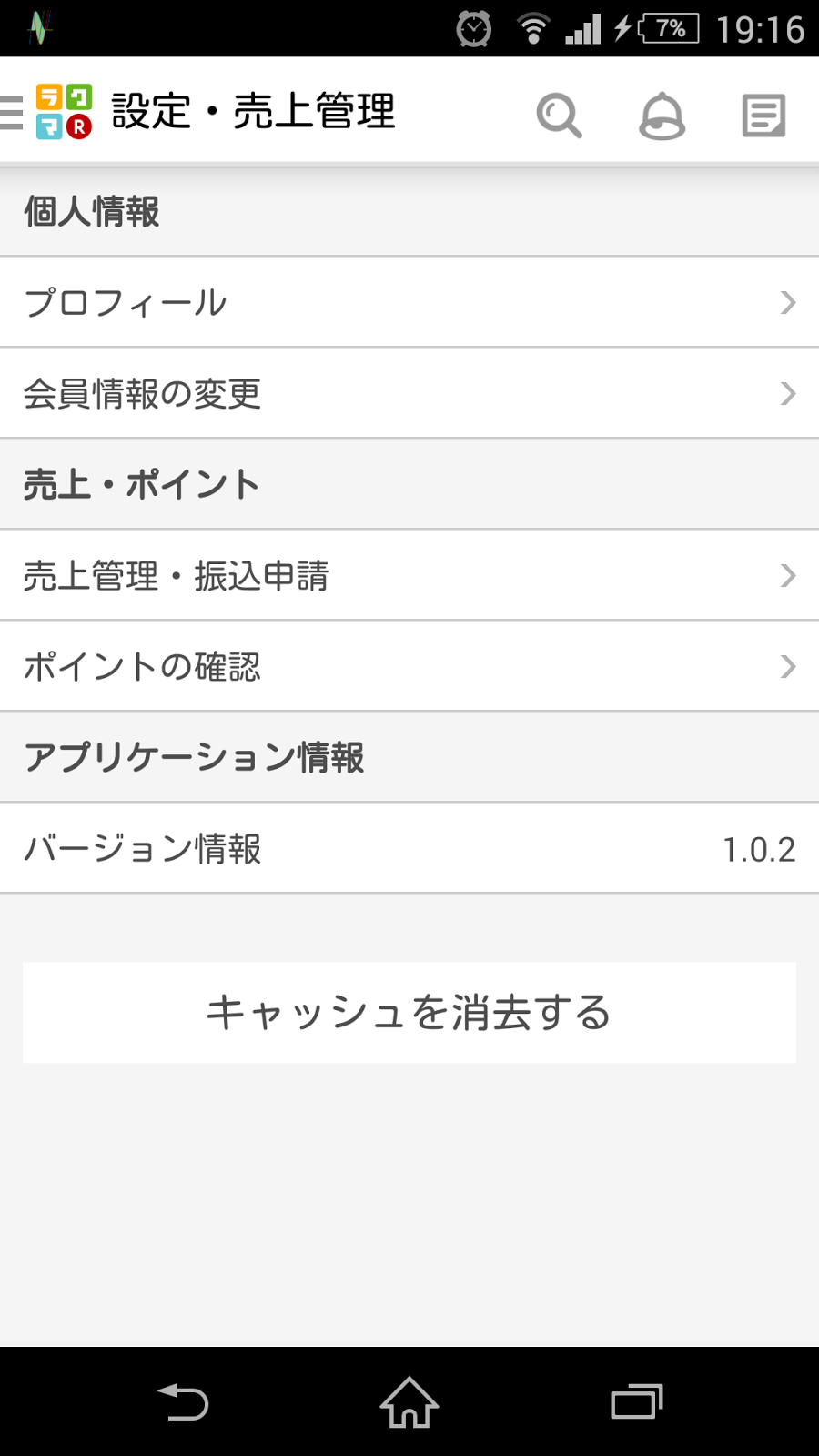Go to the system home screen
819x1456 pixels.
[409, 1402]
